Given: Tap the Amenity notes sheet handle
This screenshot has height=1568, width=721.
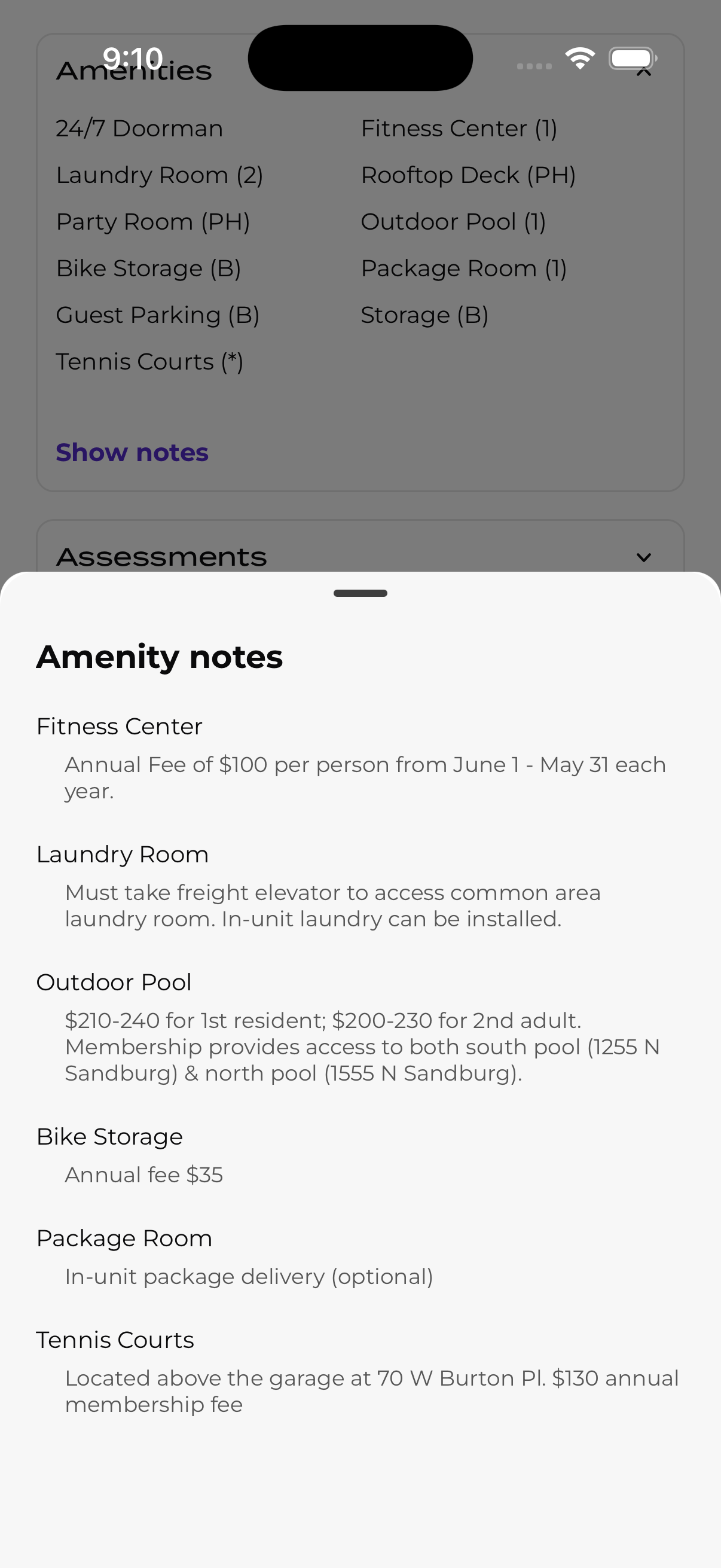Looking at the screenshot, I should pyautogui.click(x=360, y=593).
